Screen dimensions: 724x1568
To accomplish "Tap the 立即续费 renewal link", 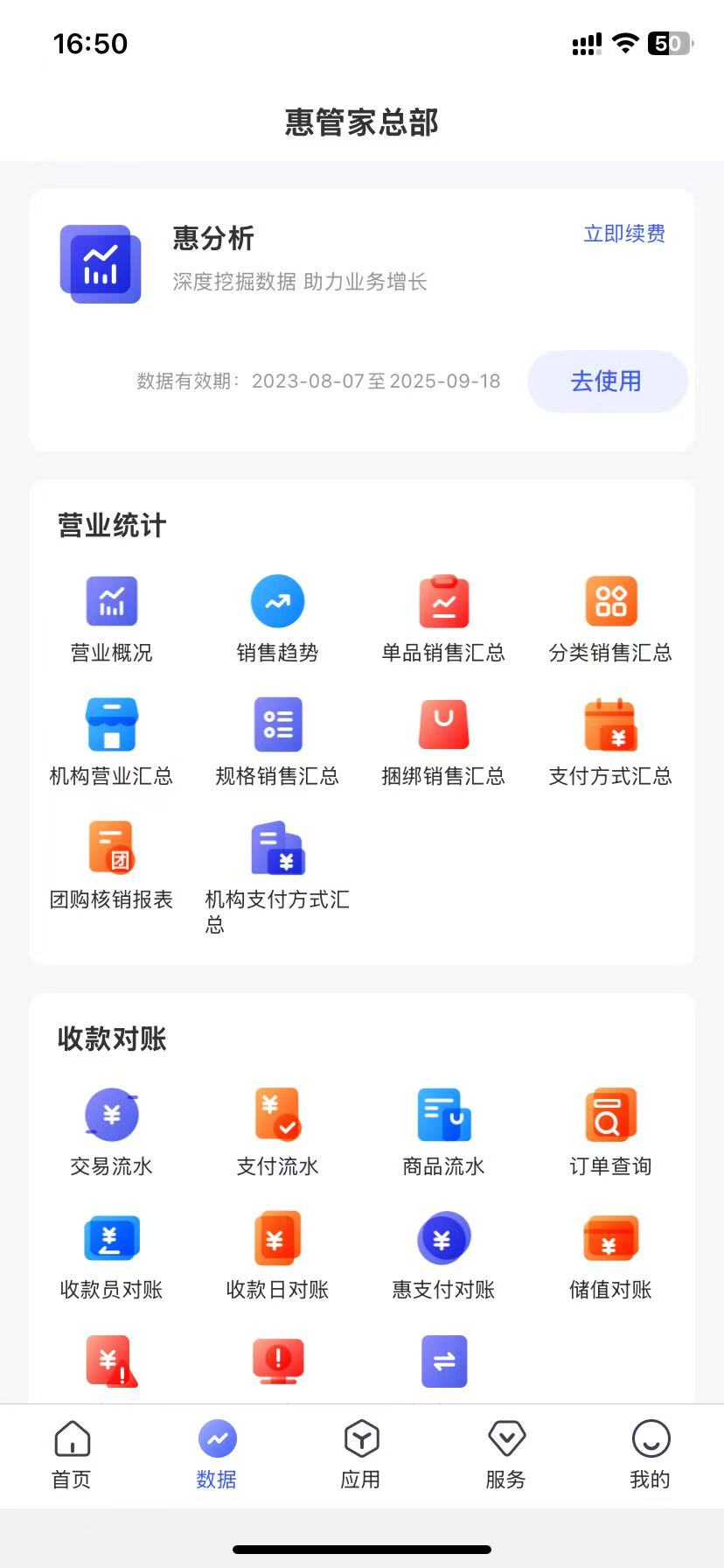I will tap(624, 234).
